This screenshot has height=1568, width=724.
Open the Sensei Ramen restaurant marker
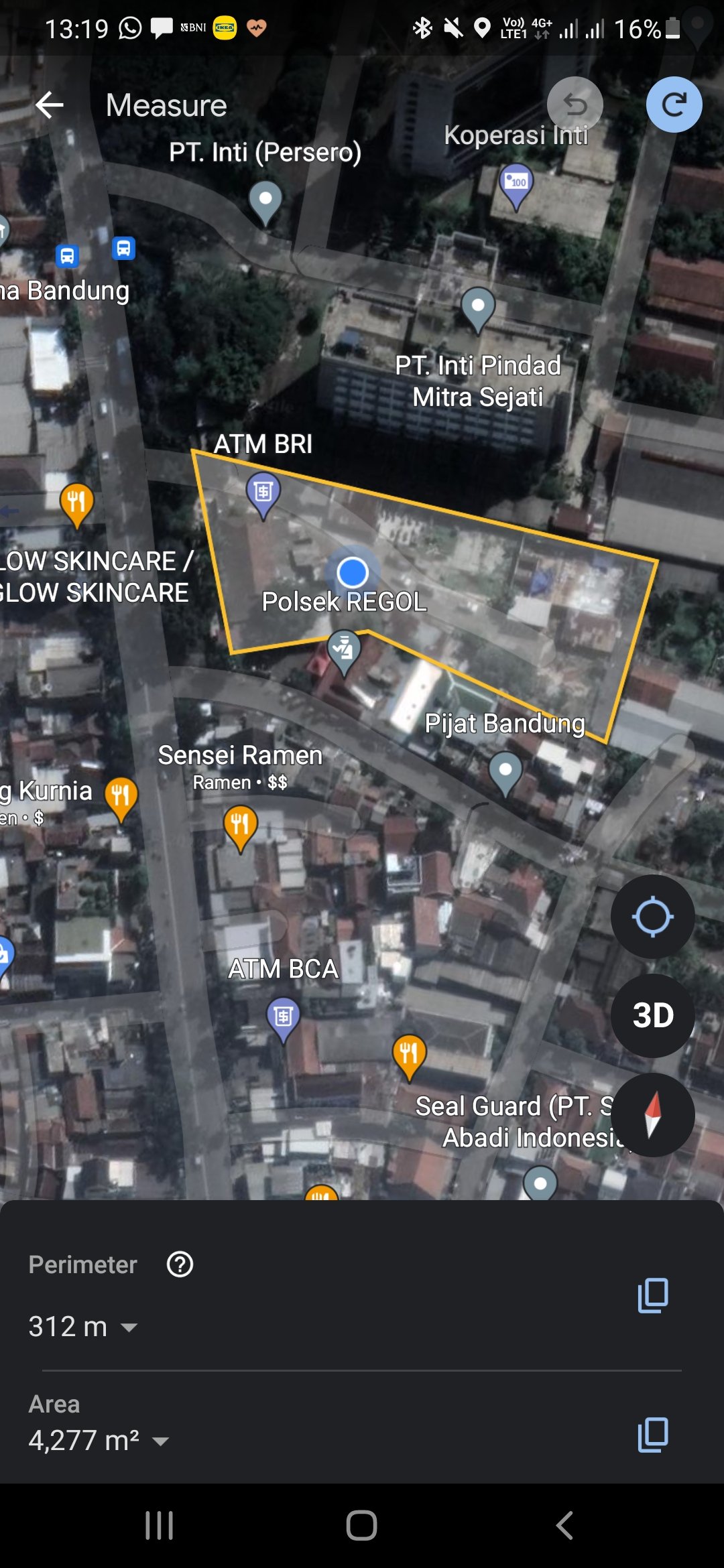pos(240,826)
